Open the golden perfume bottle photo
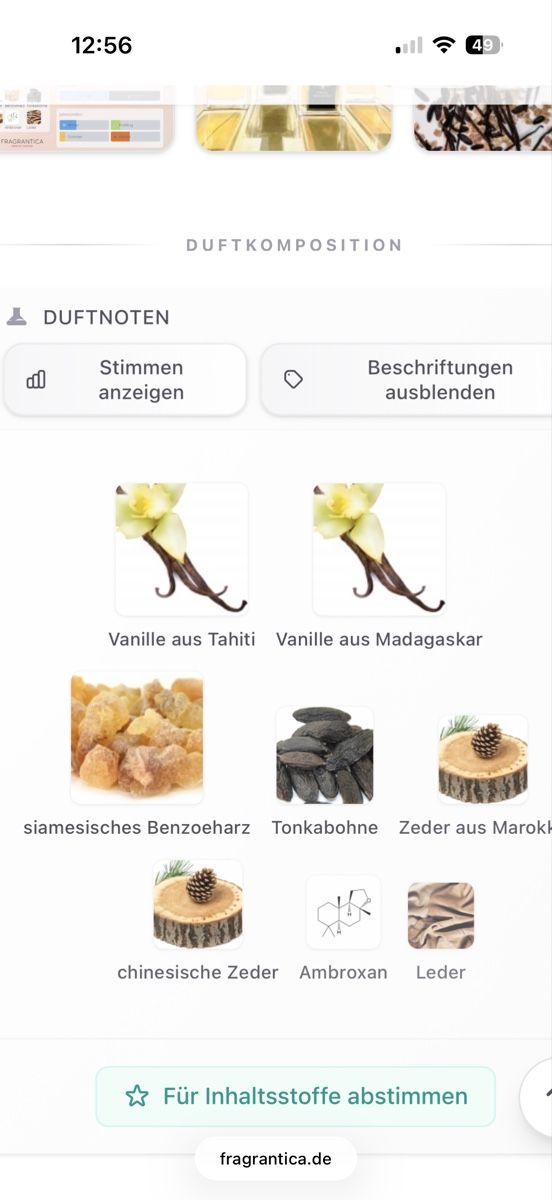 (x=294, y=118)
